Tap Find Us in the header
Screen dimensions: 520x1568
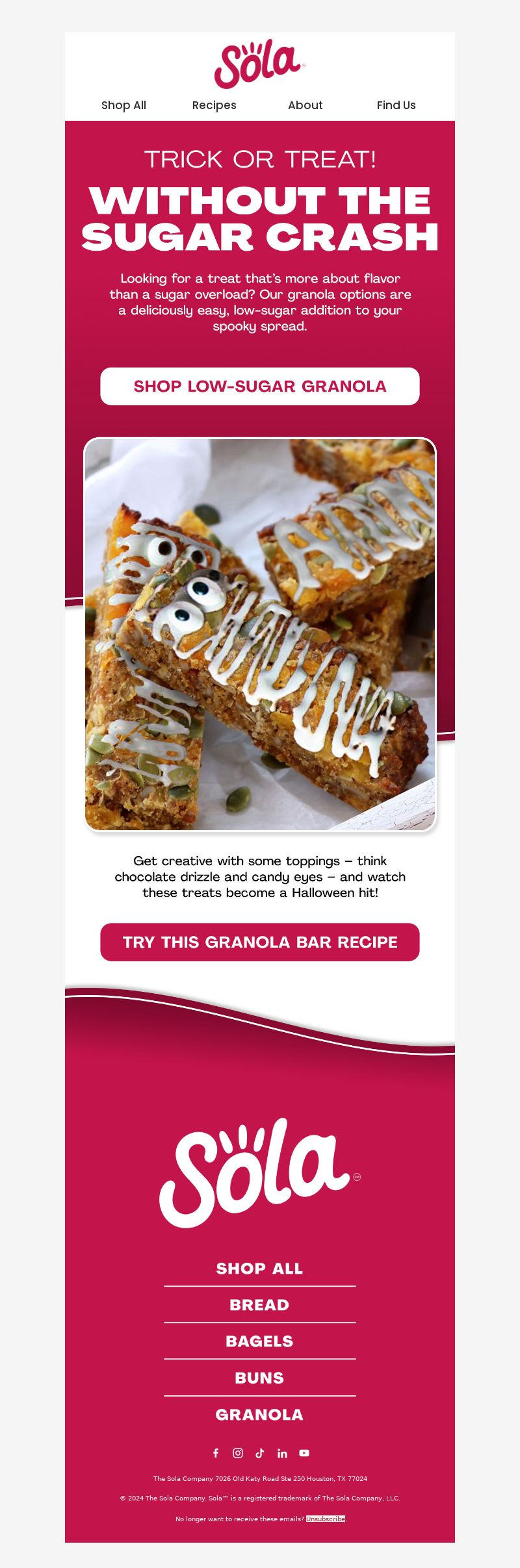396,105
